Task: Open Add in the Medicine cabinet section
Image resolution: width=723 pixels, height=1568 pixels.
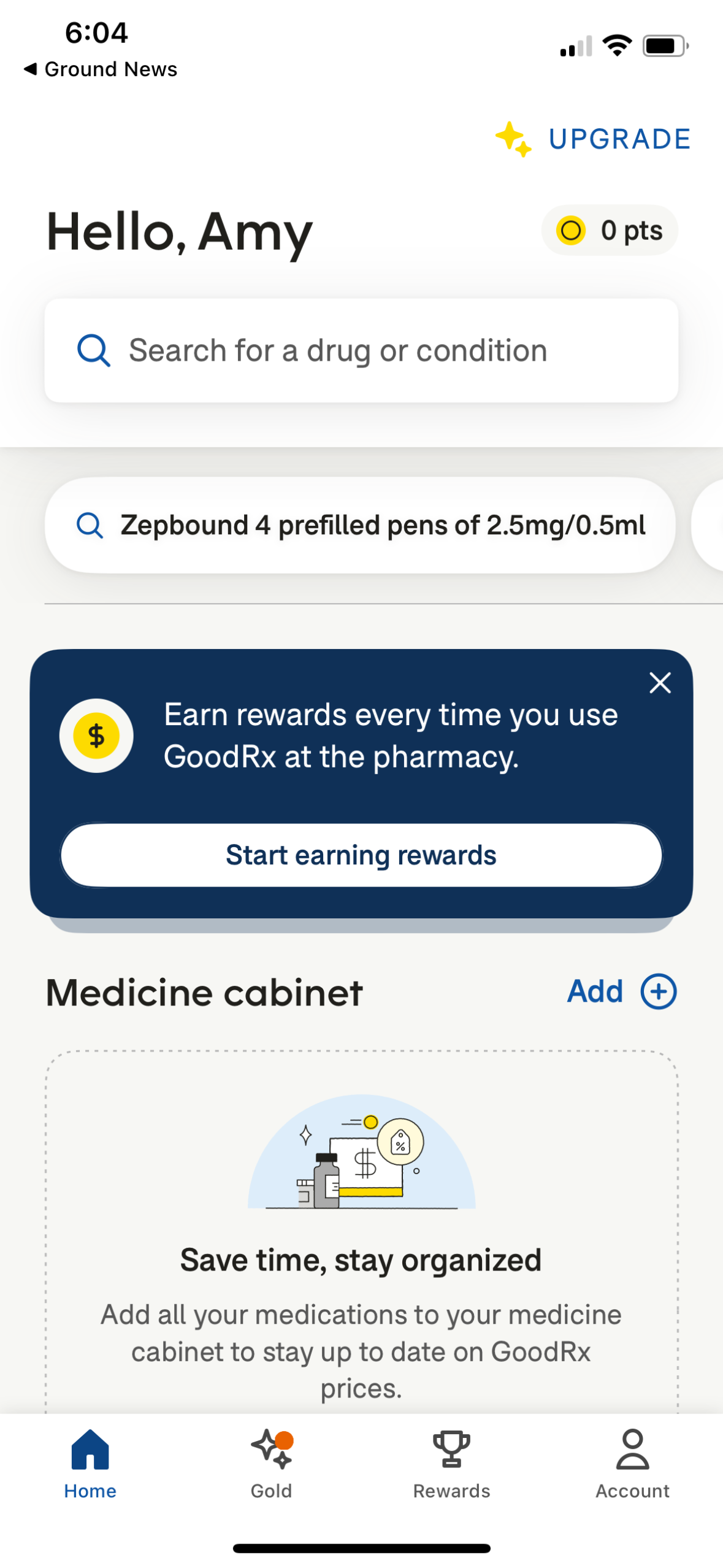Action: pos(621,991)
